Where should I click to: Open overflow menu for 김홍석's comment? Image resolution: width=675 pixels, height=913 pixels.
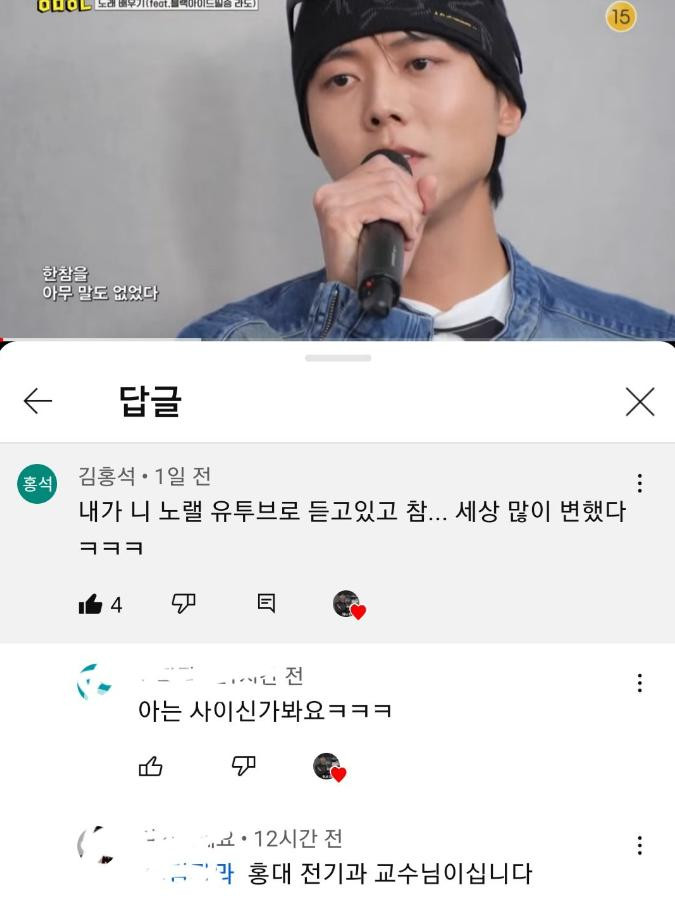639,484
